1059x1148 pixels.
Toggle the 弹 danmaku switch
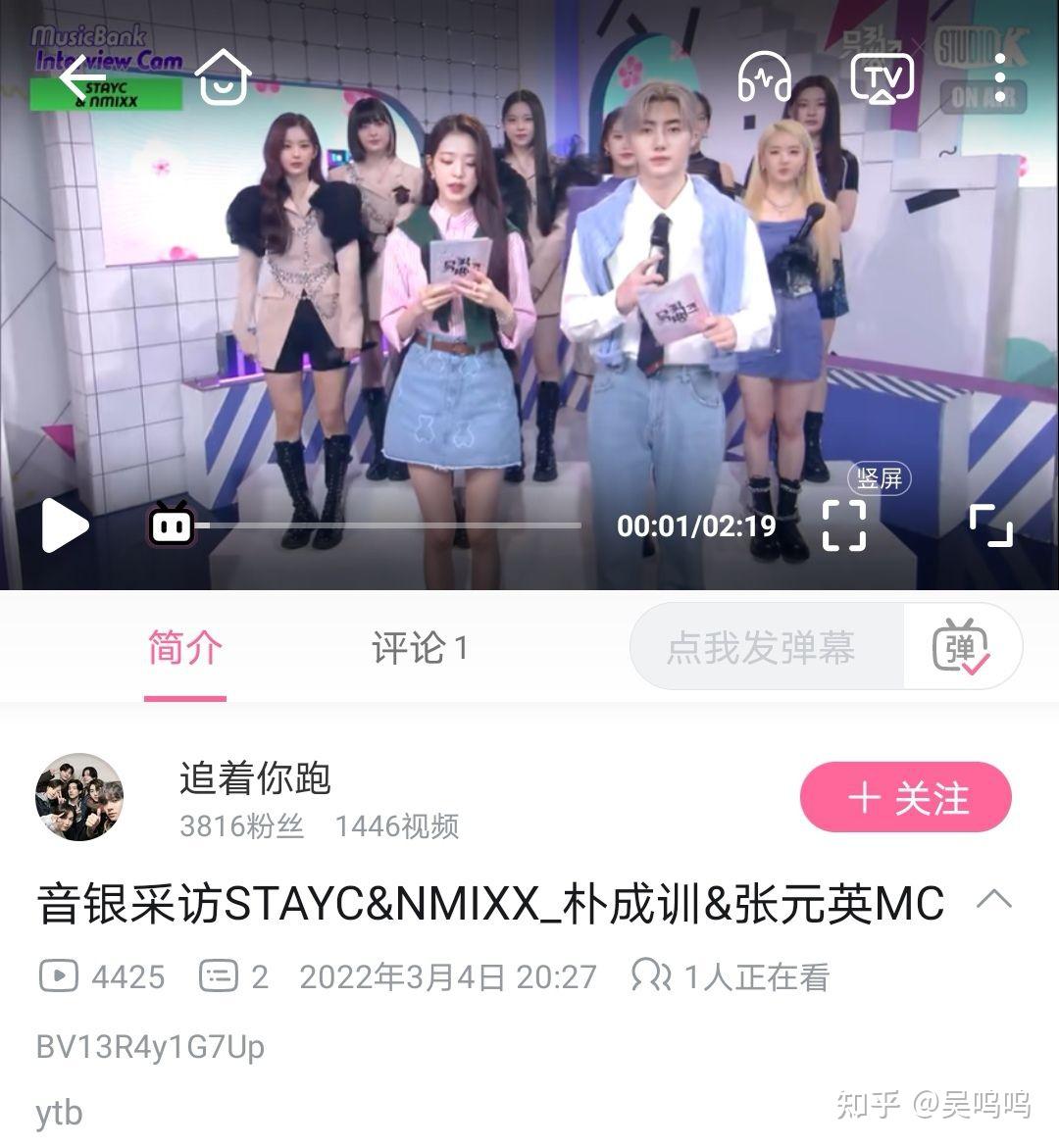point(961,648)
